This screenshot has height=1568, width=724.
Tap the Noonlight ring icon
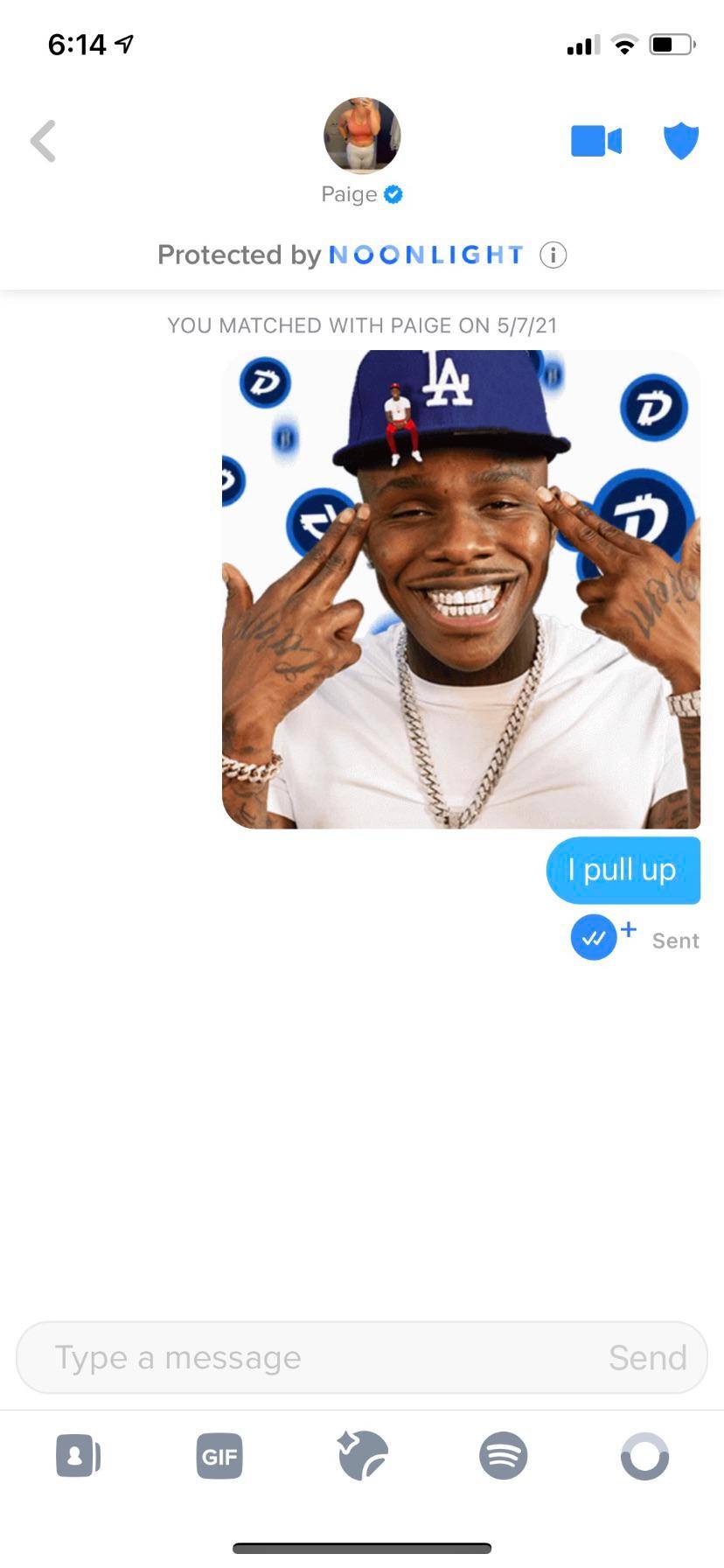(x=645, y=1456)
